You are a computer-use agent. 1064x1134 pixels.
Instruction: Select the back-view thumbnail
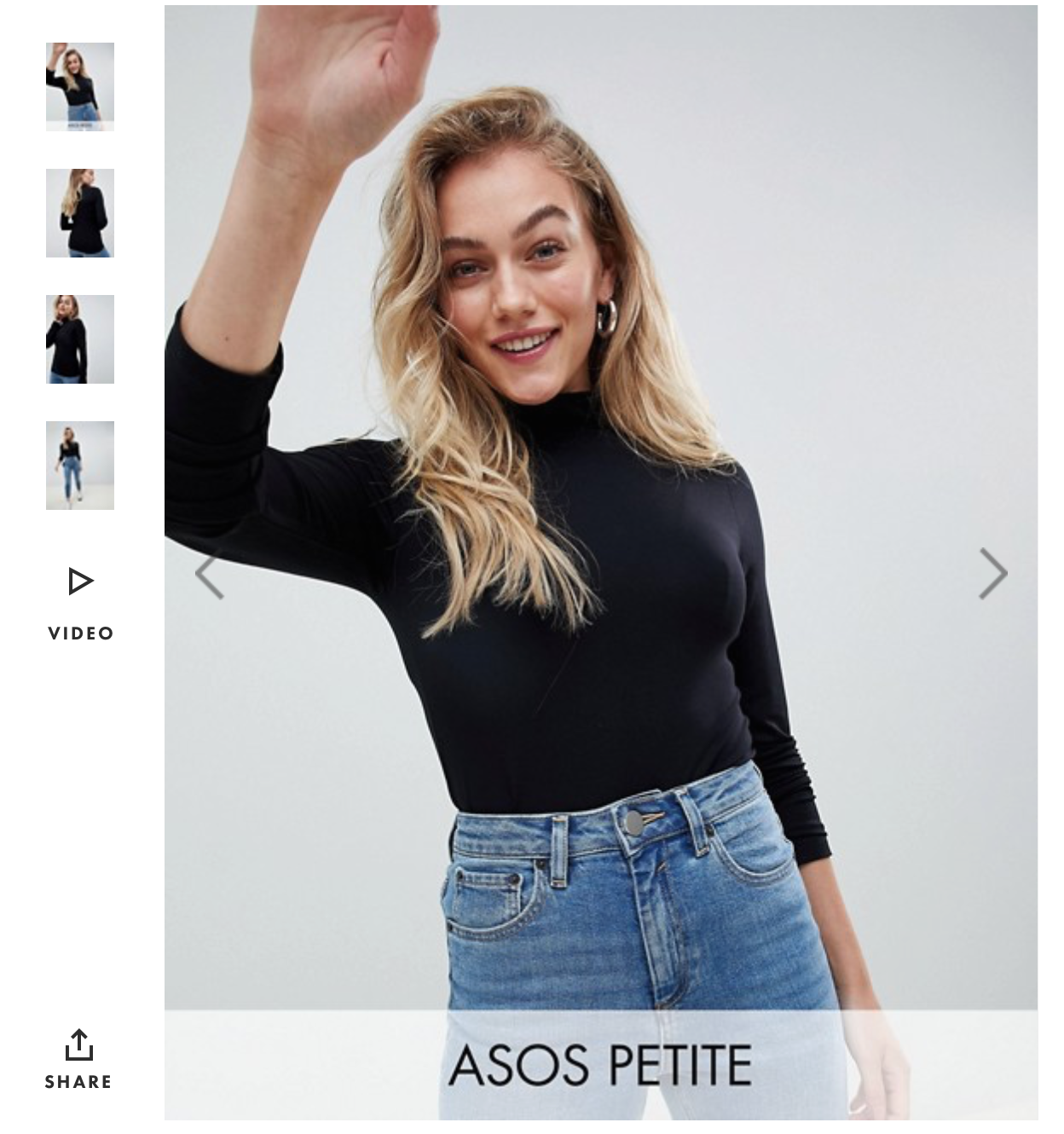pos(80,213)
